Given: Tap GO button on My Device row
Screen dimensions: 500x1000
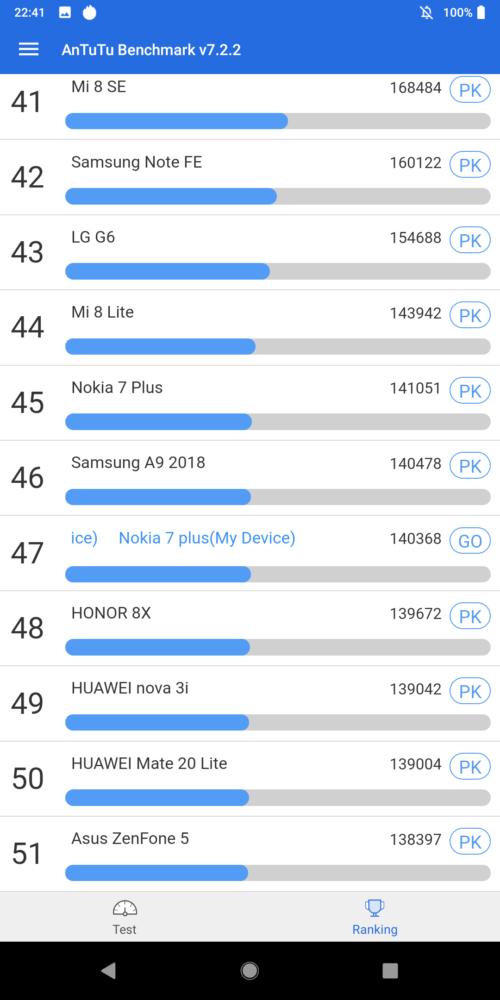Looking at the screenshot, I should pyautogui.click(x=470, y=541).
